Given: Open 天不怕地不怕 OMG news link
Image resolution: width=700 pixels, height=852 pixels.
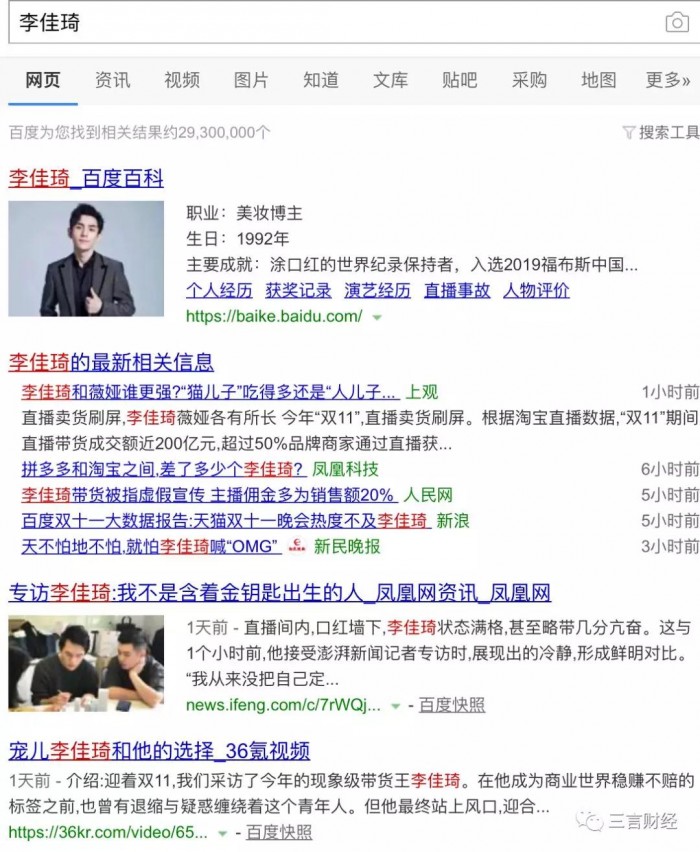Looking at the screenshot, I should [x=150, y=547].
